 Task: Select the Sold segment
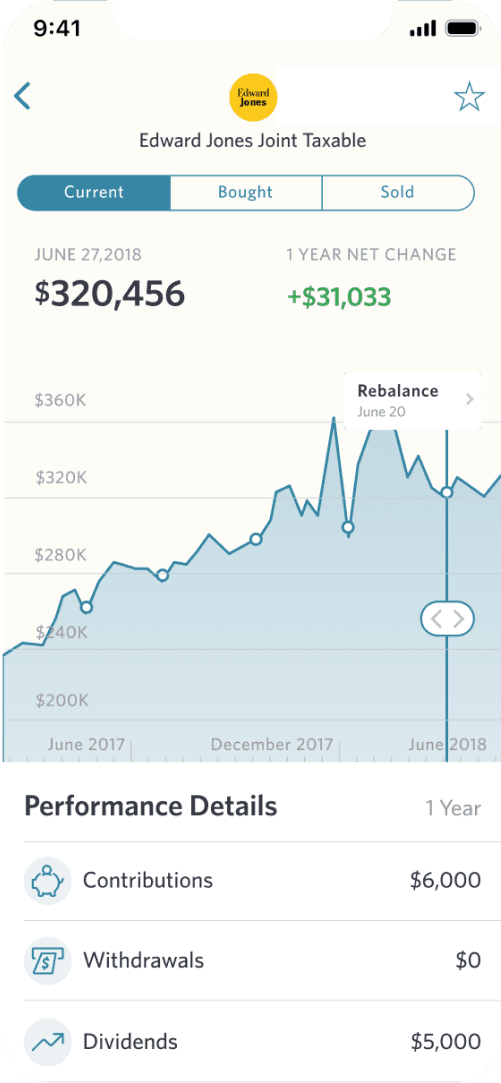coord(397,192)
